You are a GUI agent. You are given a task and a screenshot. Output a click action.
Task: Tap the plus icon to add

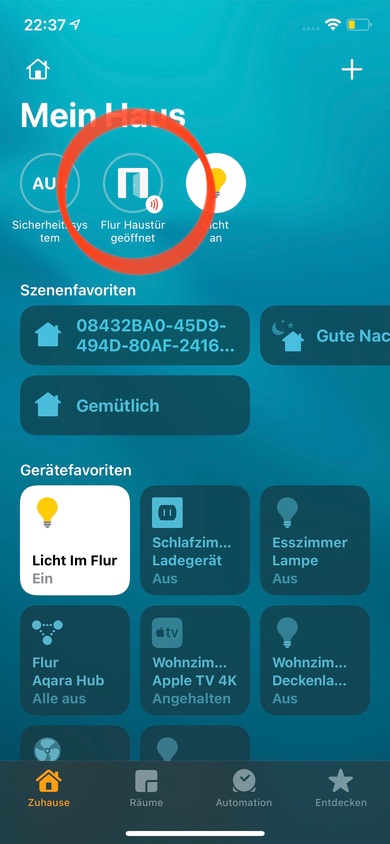click(352, 70)
